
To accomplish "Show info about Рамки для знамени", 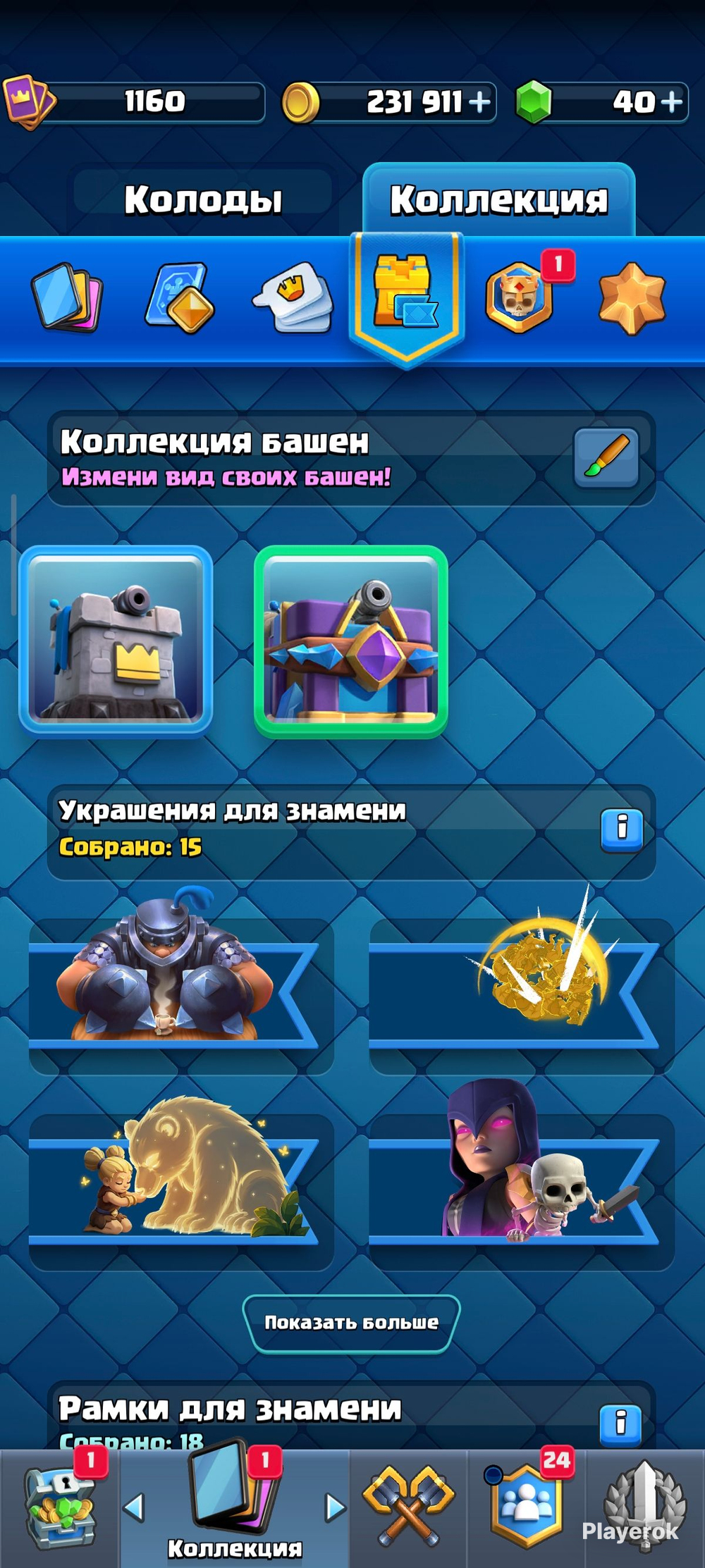I will [x=621, y=1424].
